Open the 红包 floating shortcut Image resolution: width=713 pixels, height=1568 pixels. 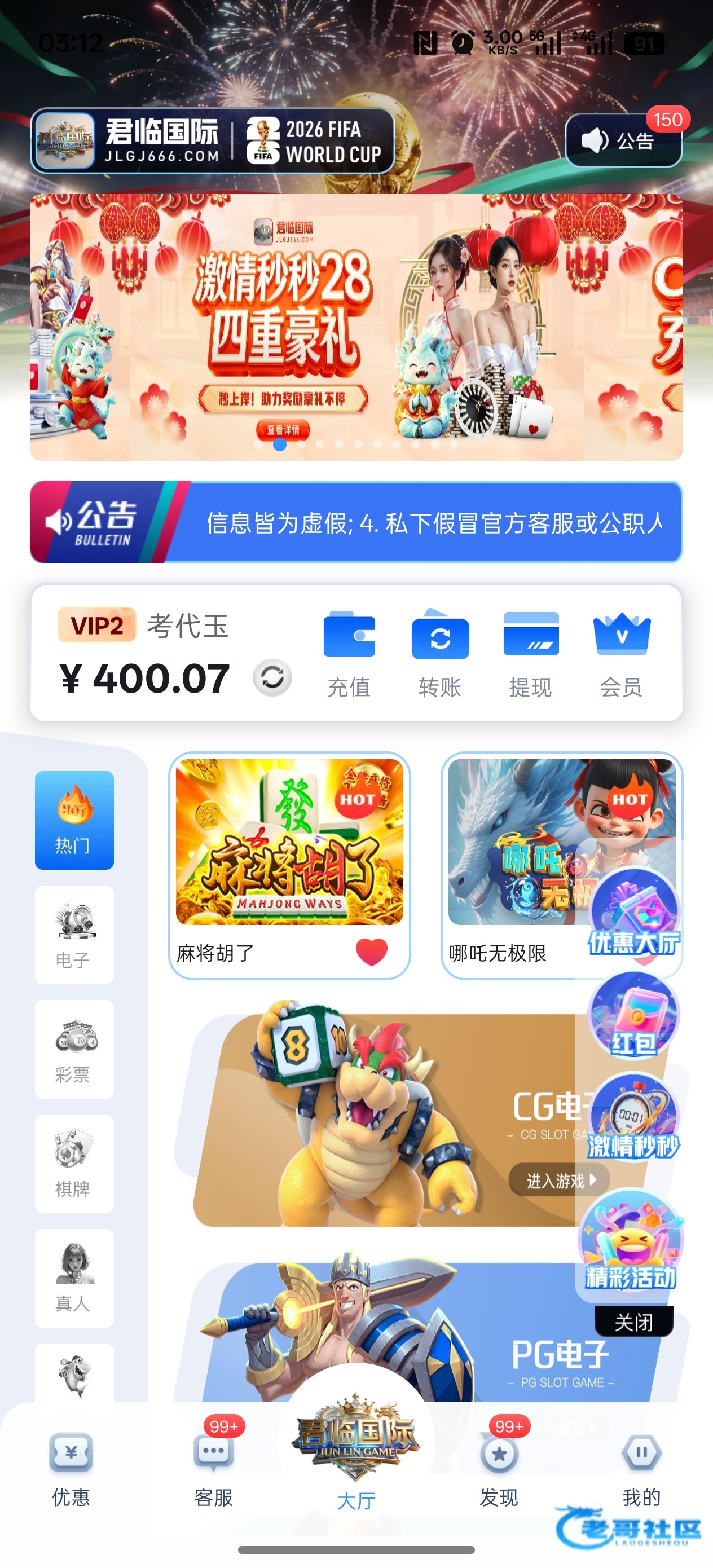[633, 1016]
